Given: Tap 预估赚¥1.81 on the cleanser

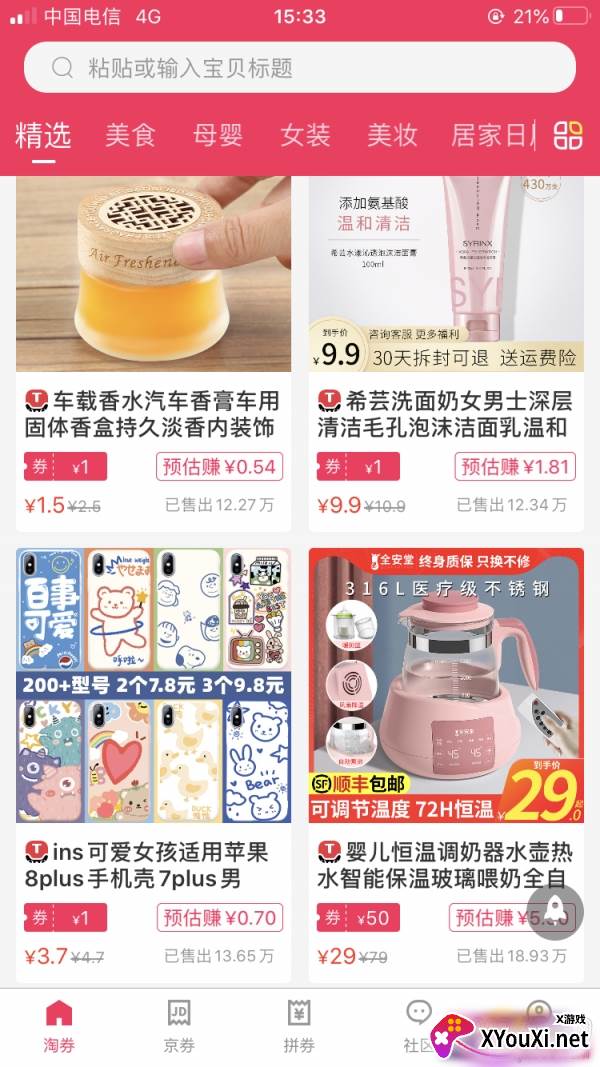Looking at the screenshot, I should (514, 467).
